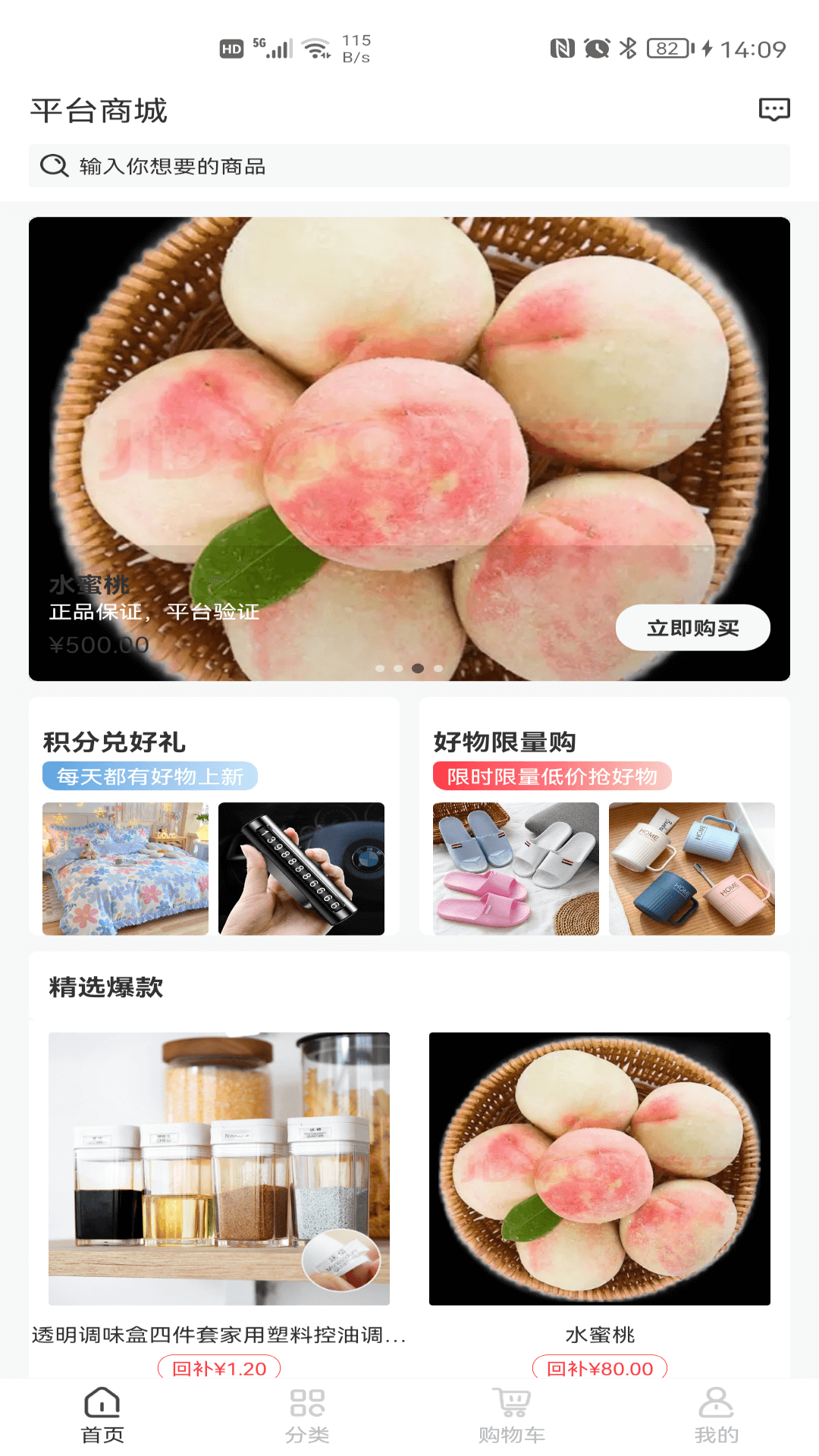The height and width of the screenshot is (1456, 819).
Task: View the slippers in 好物限量购
Action: click(516, 868)
